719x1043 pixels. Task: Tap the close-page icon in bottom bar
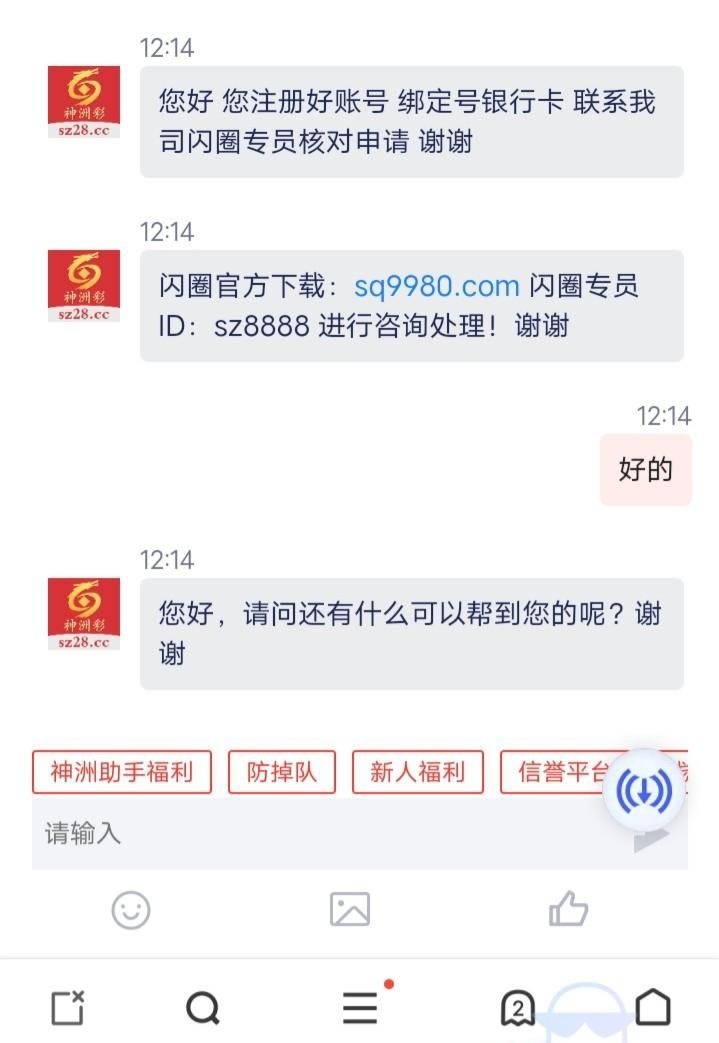coord(67,1008)
